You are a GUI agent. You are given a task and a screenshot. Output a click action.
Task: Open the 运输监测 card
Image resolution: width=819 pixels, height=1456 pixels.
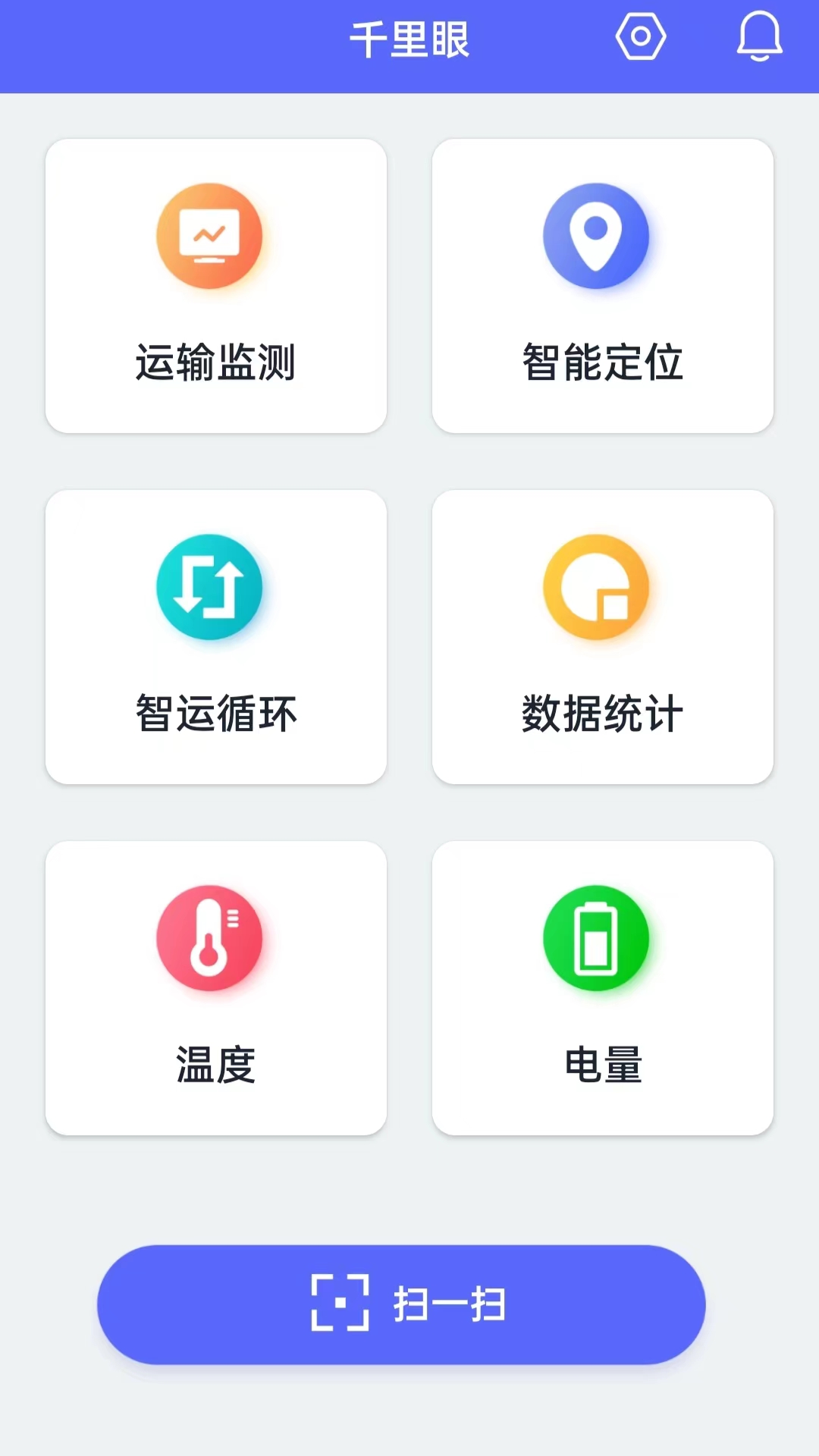[x=216, y=286]
